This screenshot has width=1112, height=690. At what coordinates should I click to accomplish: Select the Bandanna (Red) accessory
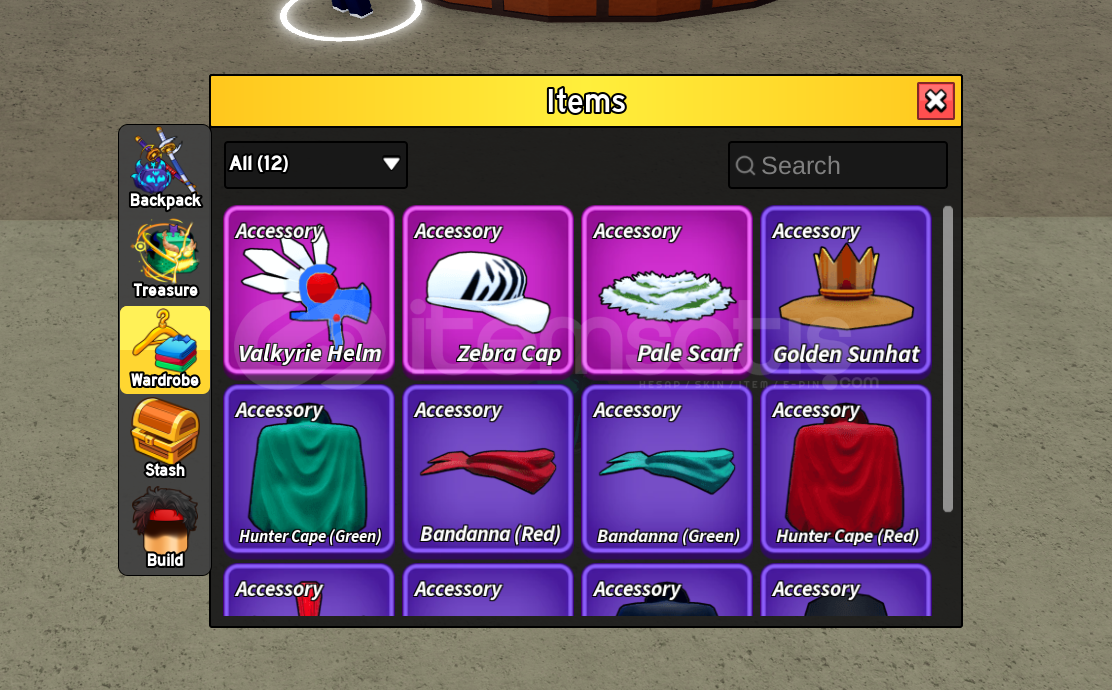click(488, 469)
